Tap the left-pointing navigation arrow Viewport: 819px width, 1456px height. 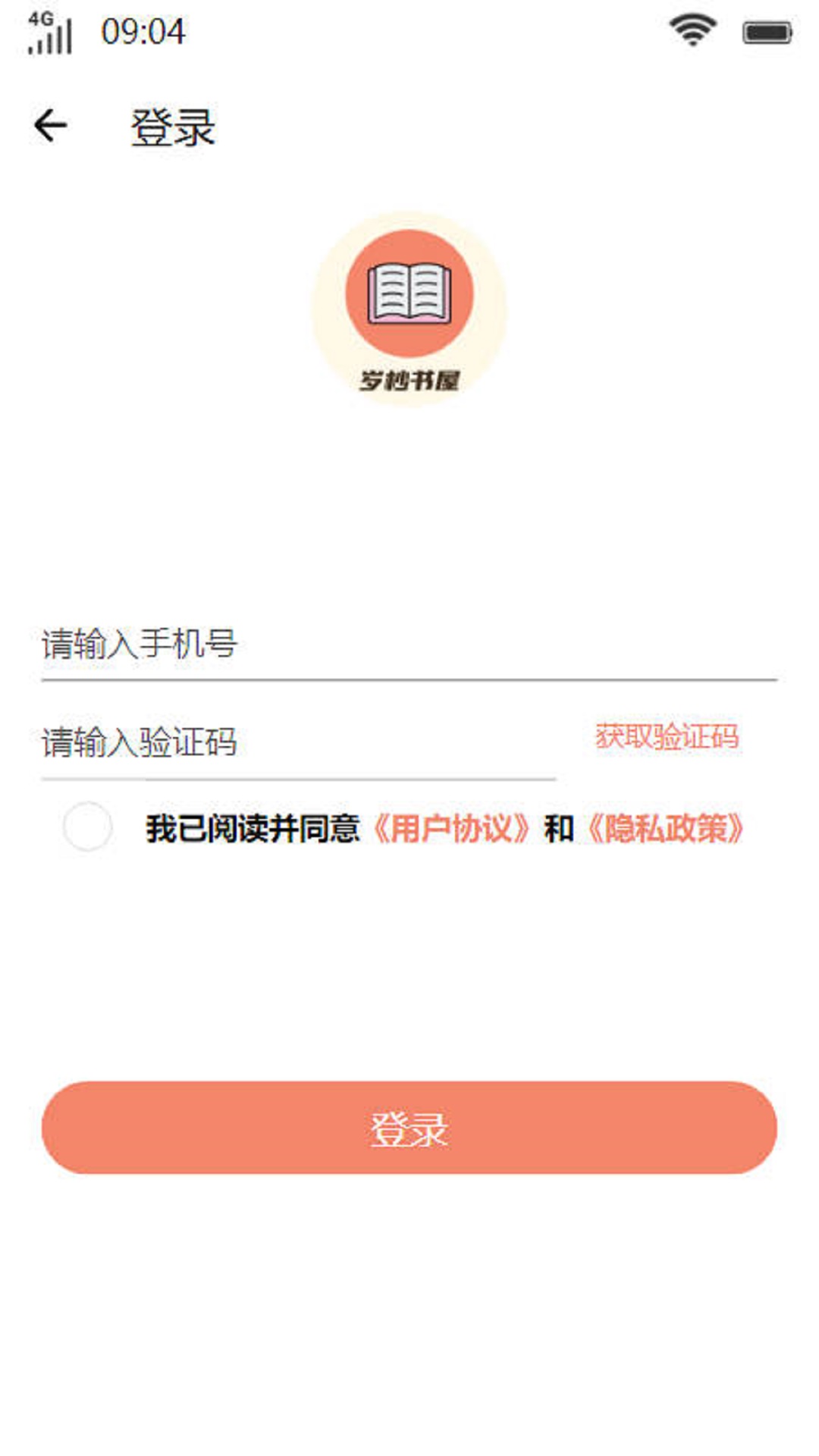pos(50,125)
